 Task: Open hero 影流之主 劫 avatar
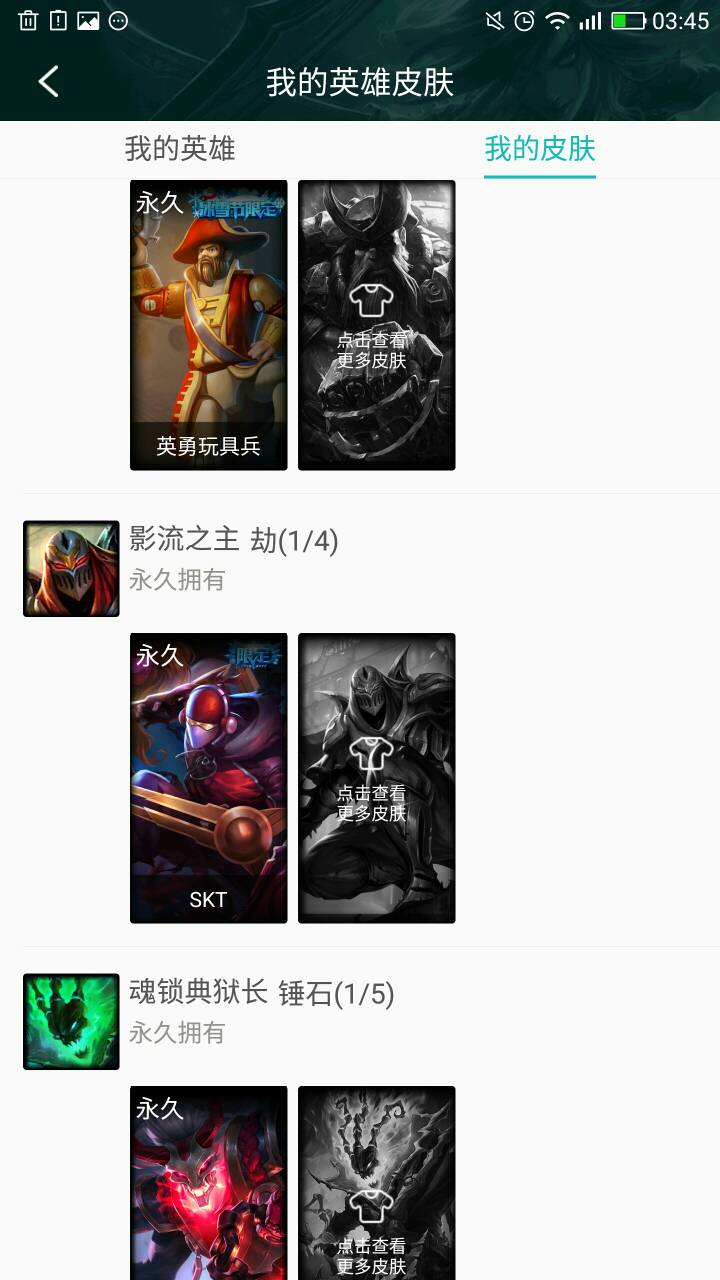(x=71, y=568)
